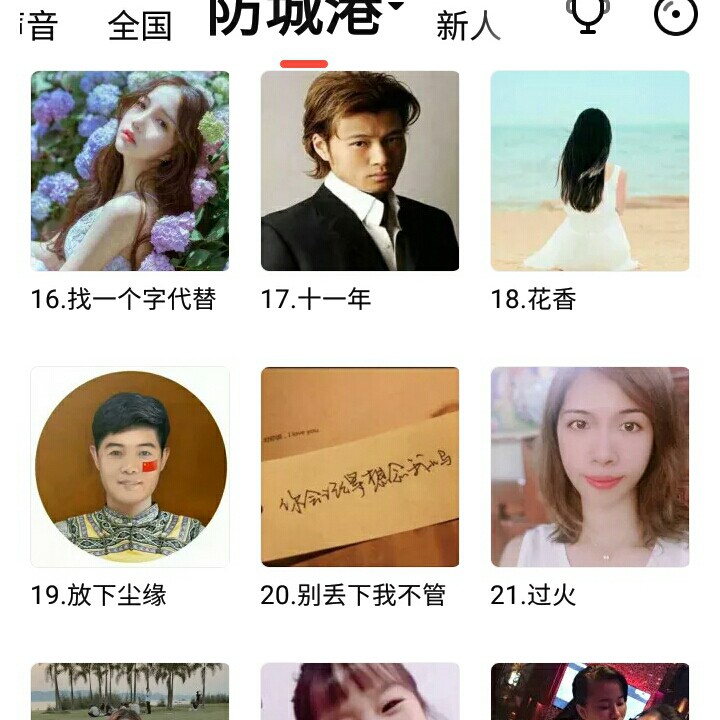Play the 17.十一年 recording
720x720 pixels.
click(x=360, y=171)
